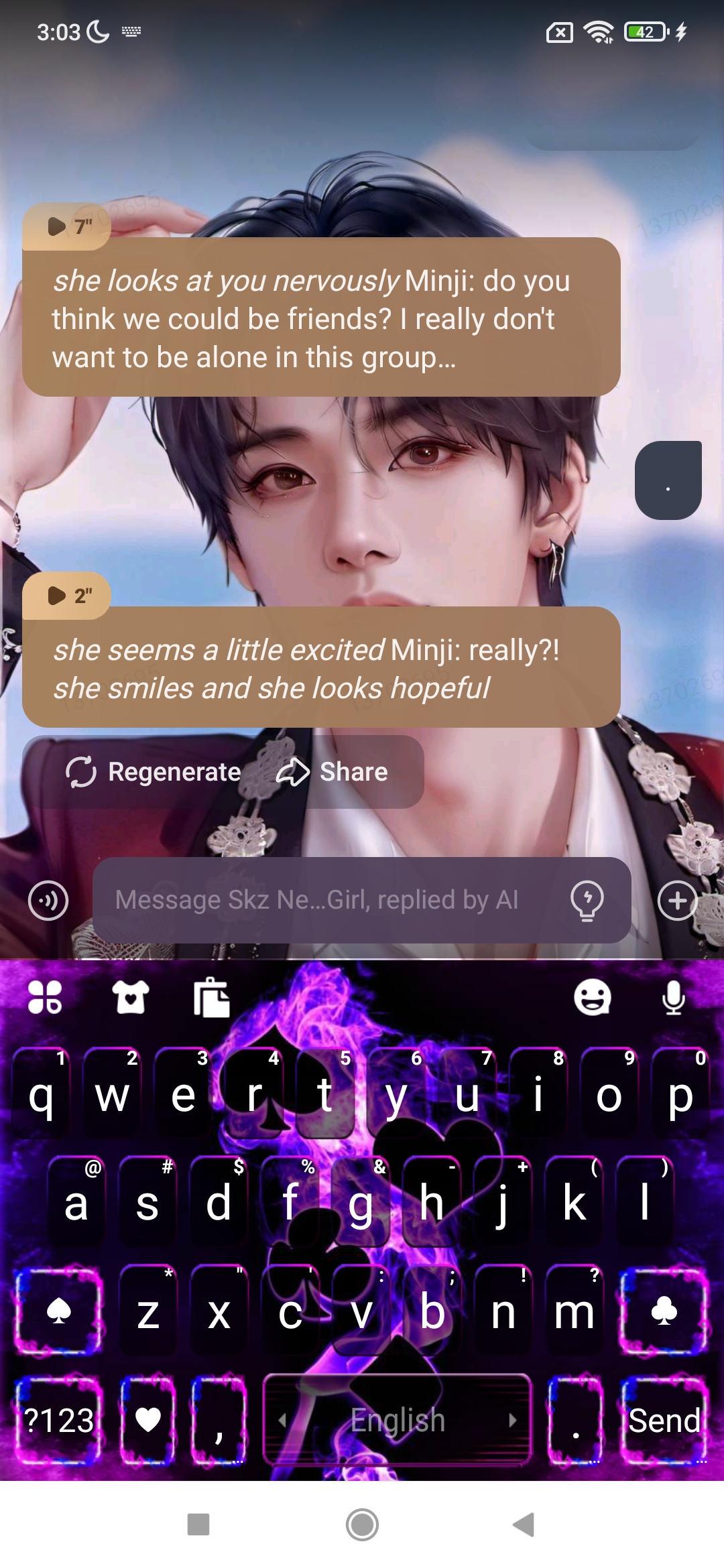Open the keyboard emoji picker

593,997
